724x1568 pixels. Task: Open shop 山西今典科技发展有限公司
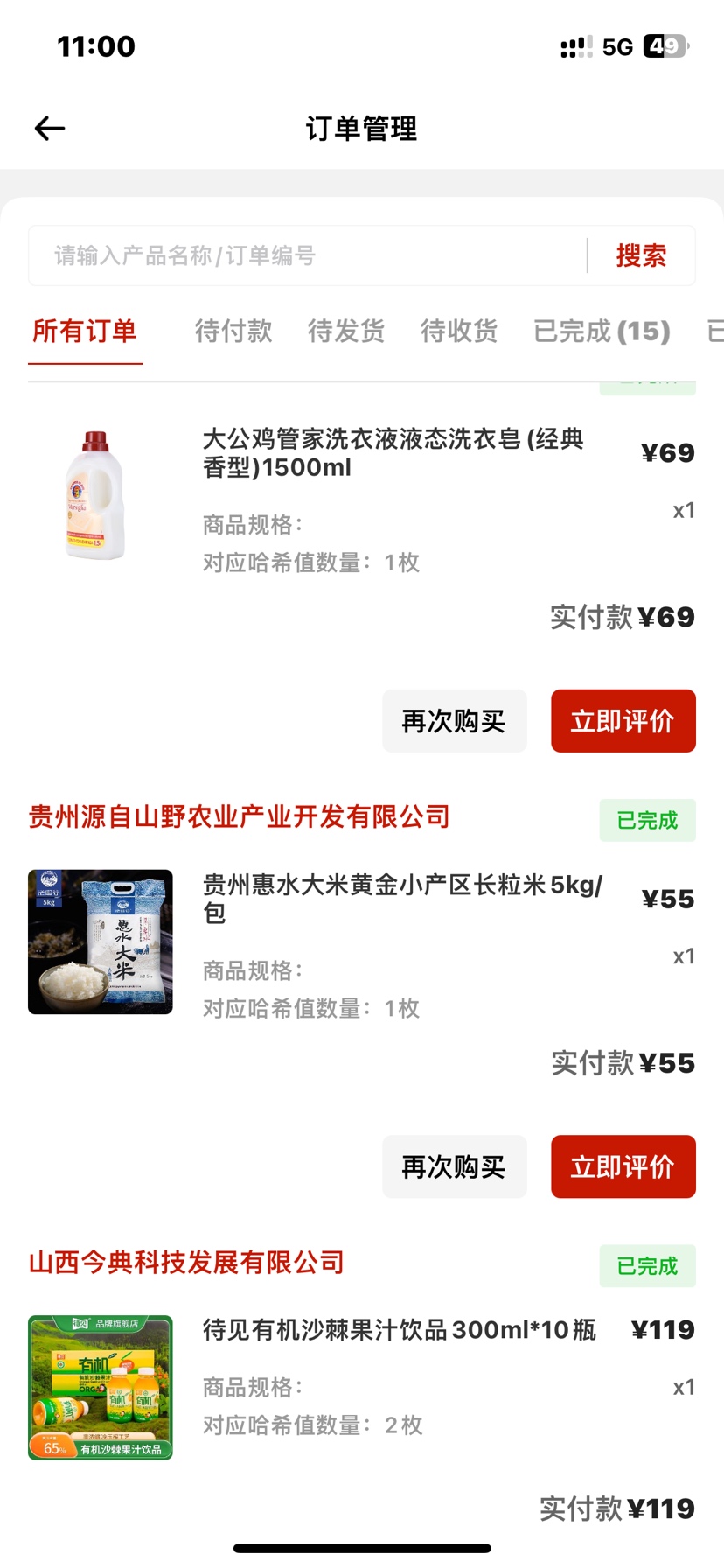[186, 1263]
